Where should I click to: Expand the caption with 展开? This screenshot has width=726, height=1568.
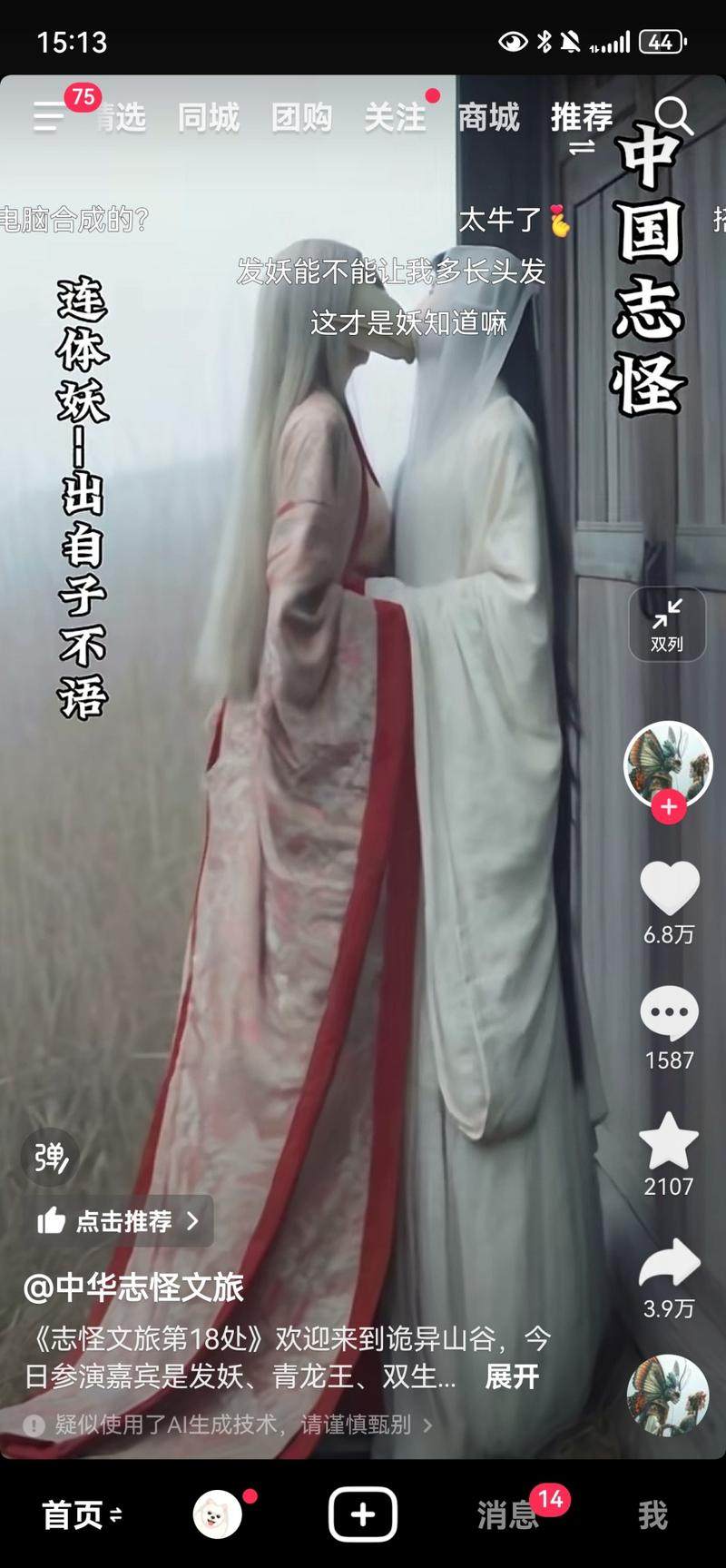(512, 1376)
